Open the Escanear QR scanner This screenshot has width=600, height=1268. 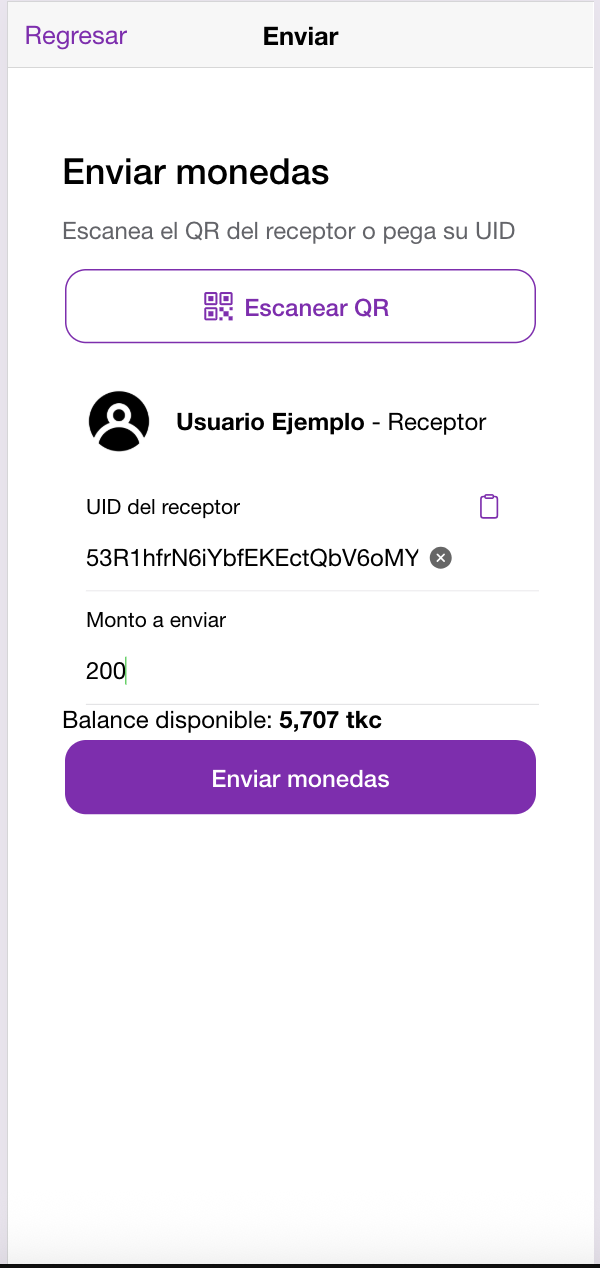point(300,307)
